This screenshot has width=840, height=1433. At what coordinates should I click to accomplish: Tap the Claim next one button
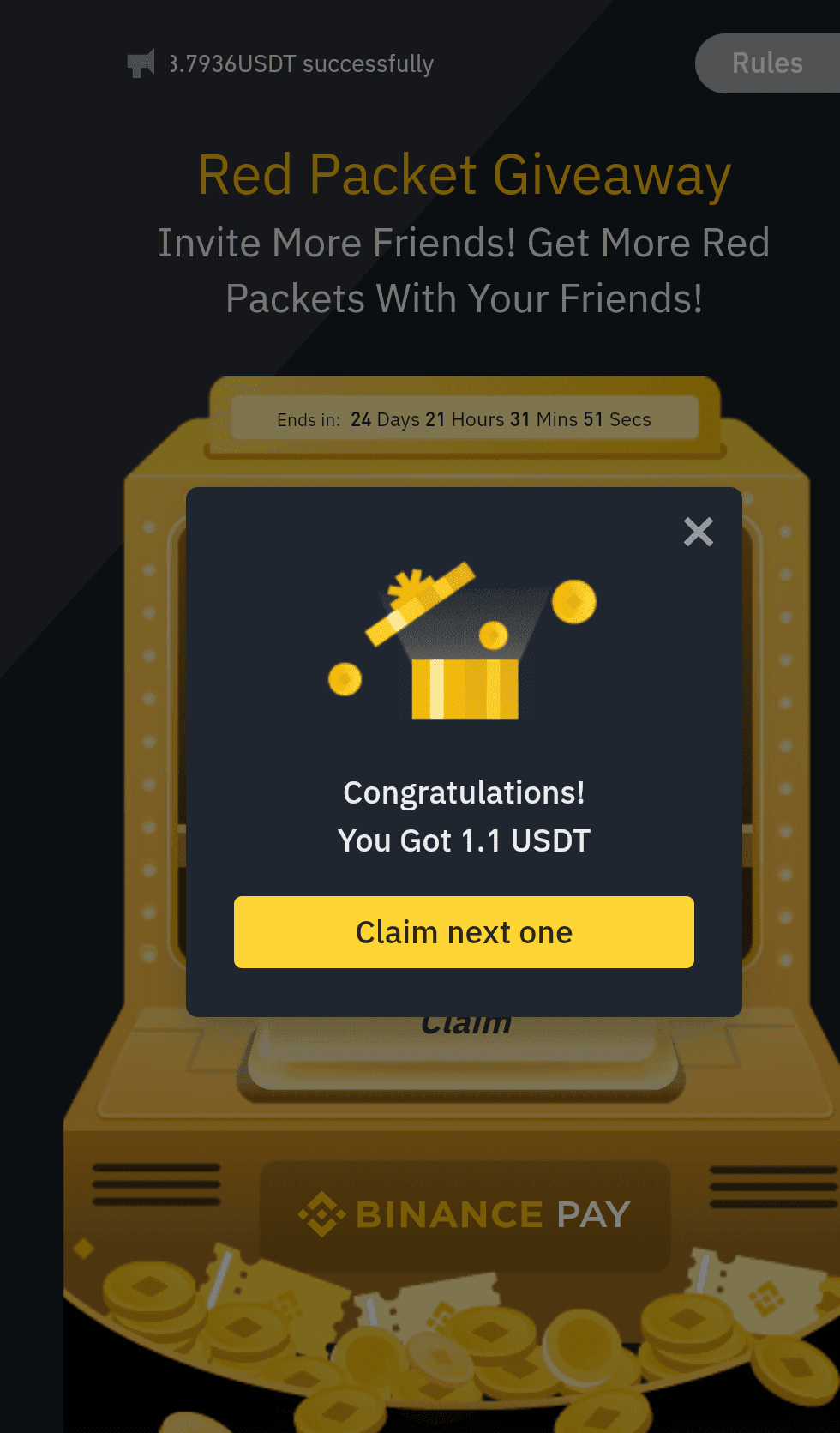(464, 932)
